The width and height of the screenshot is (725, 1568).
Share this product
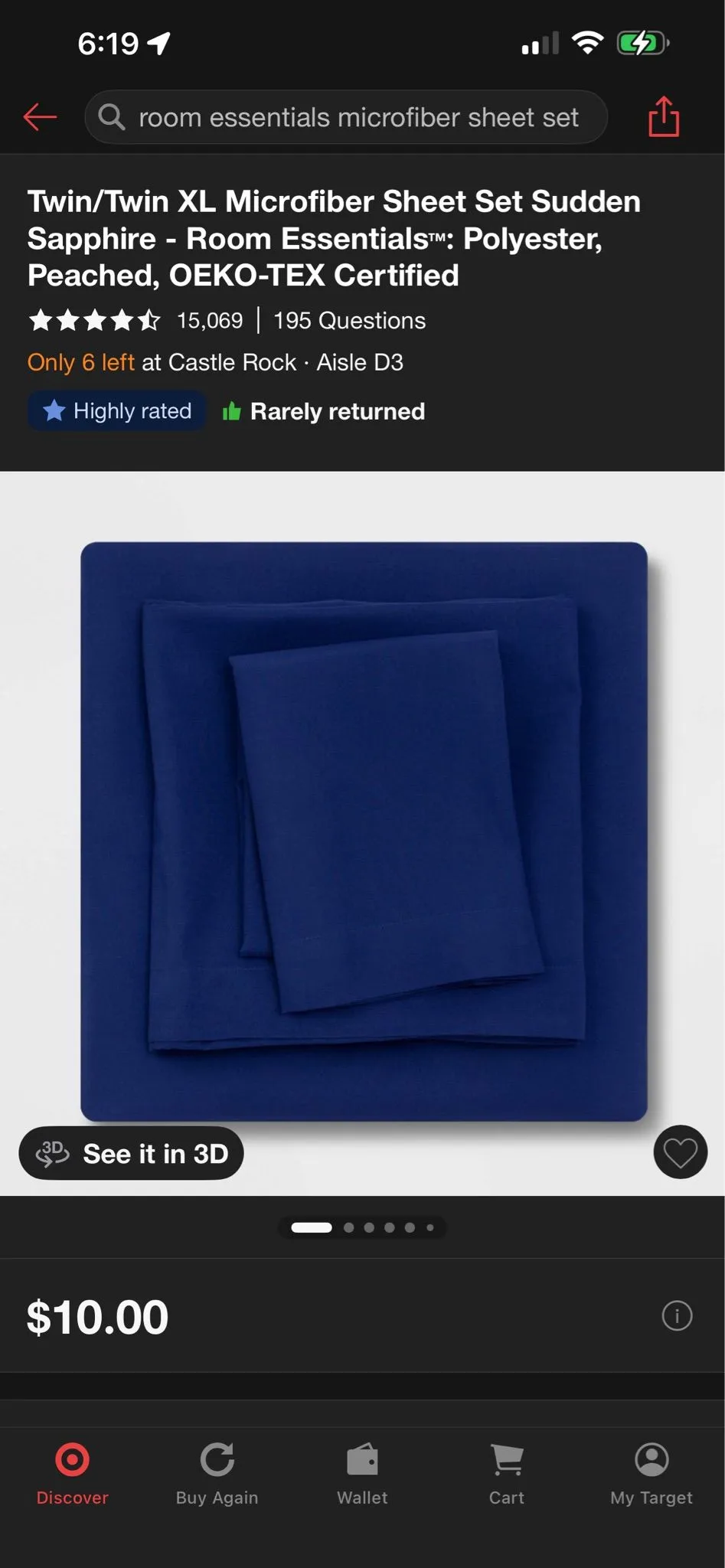point(664,116)
